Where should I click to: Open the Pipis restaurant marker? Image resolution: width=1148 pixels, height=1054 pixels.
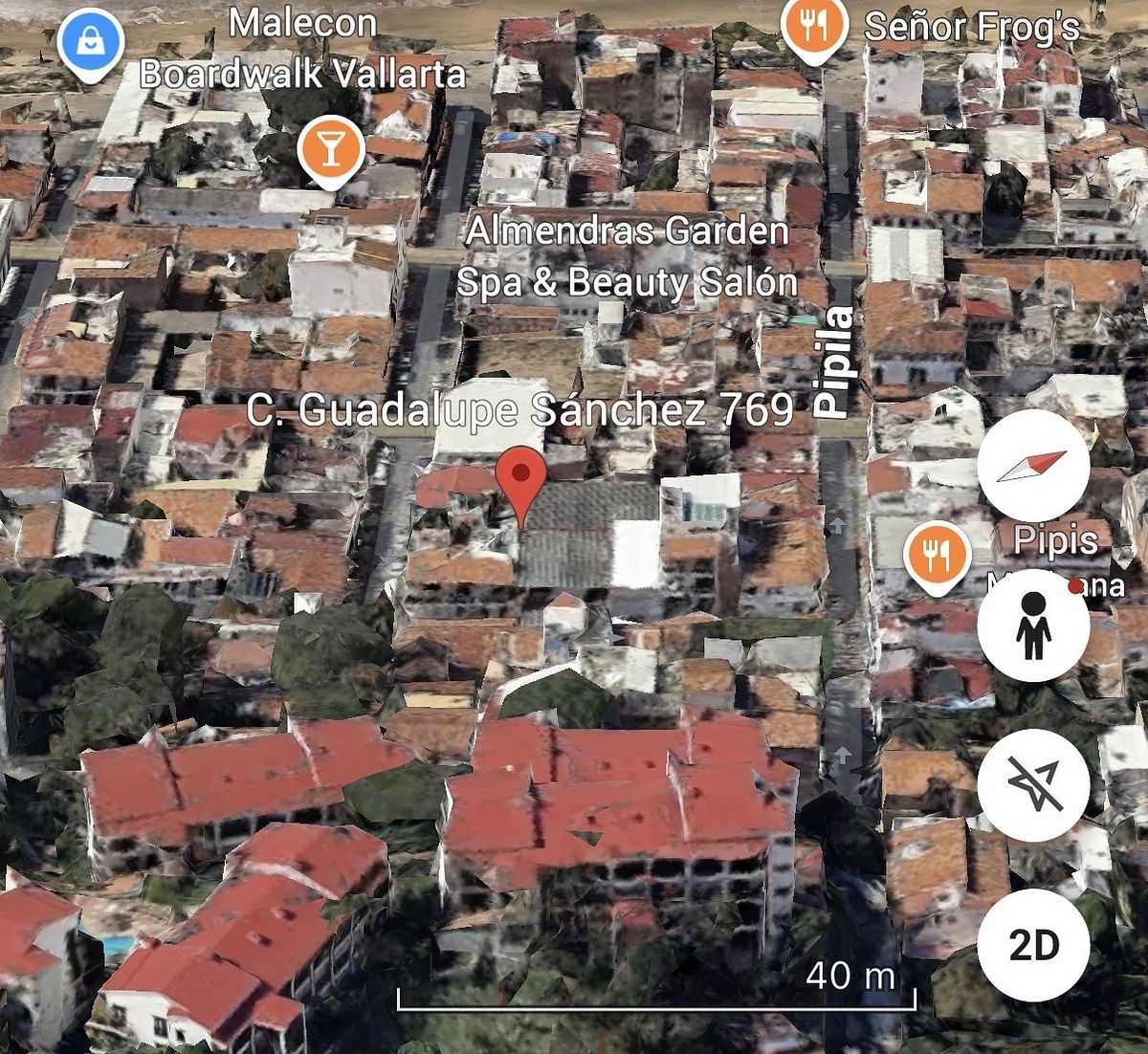tap(937, 553)
